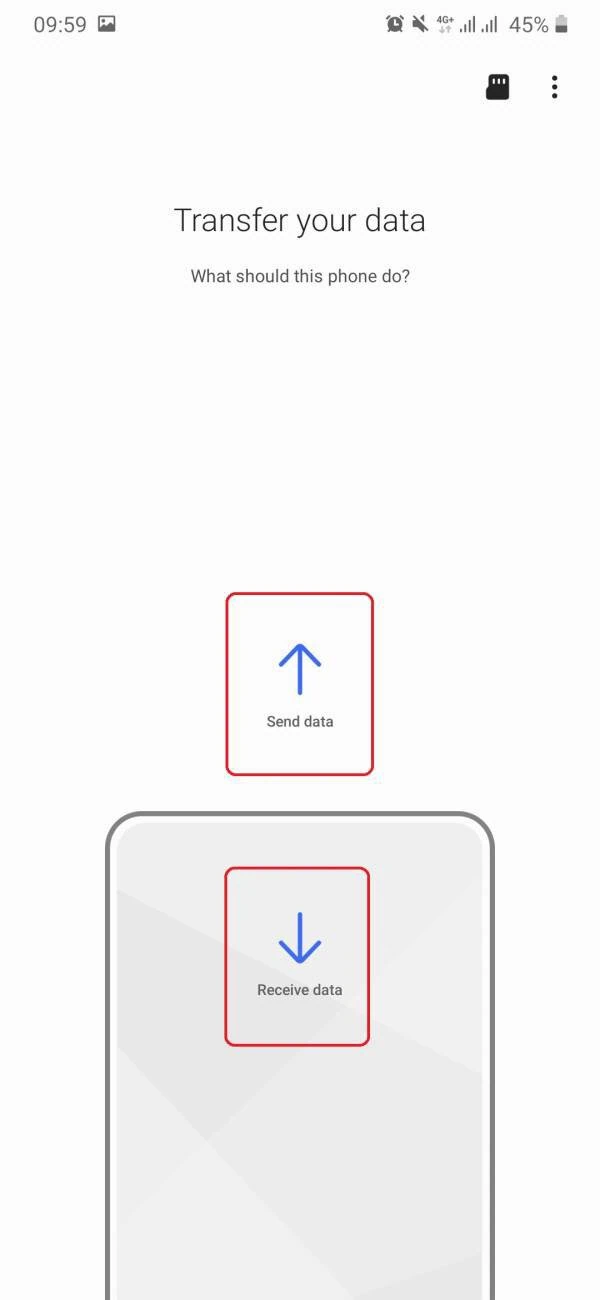
Task: Open the three-dot overflow menu
Action: click(x=554, y=87)
